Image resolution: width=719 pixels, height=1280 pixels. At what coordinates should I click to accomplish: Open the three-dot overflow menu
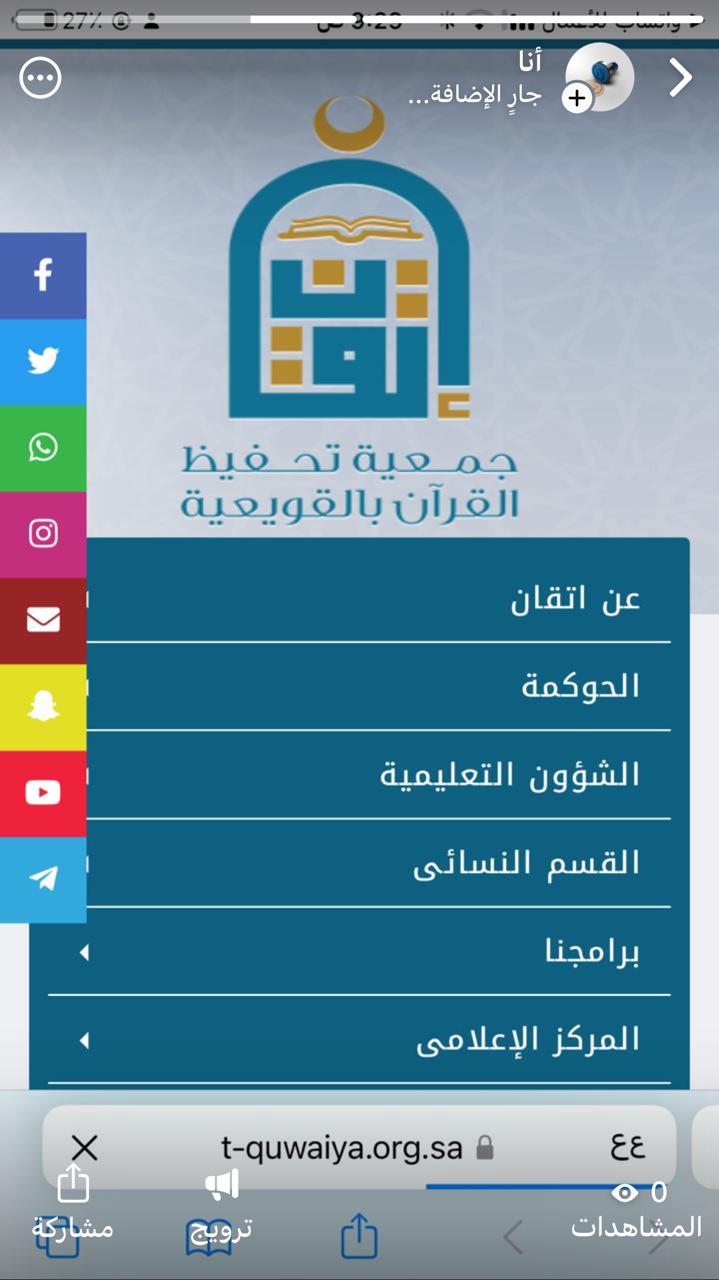pos(41,78)
